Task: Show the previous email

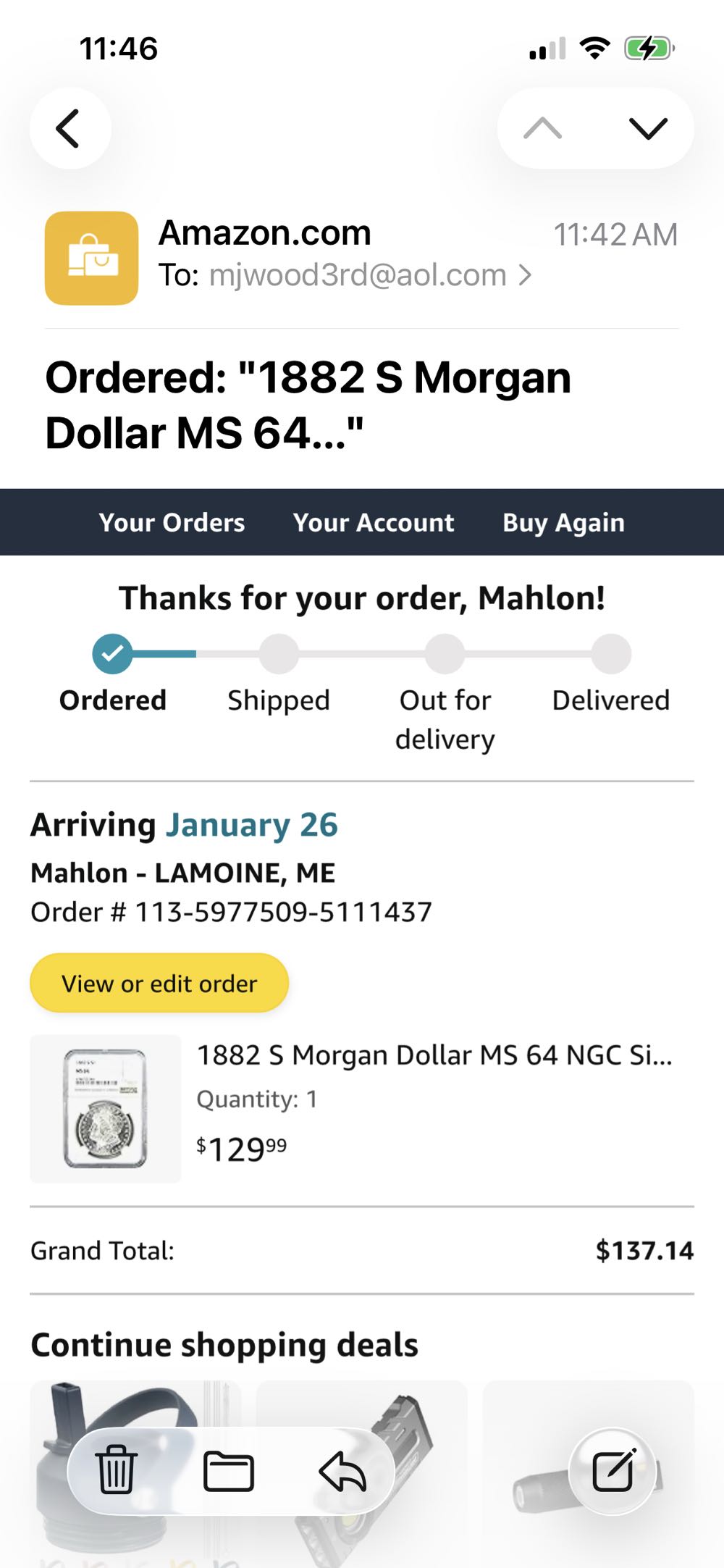Action: (542, 129)
